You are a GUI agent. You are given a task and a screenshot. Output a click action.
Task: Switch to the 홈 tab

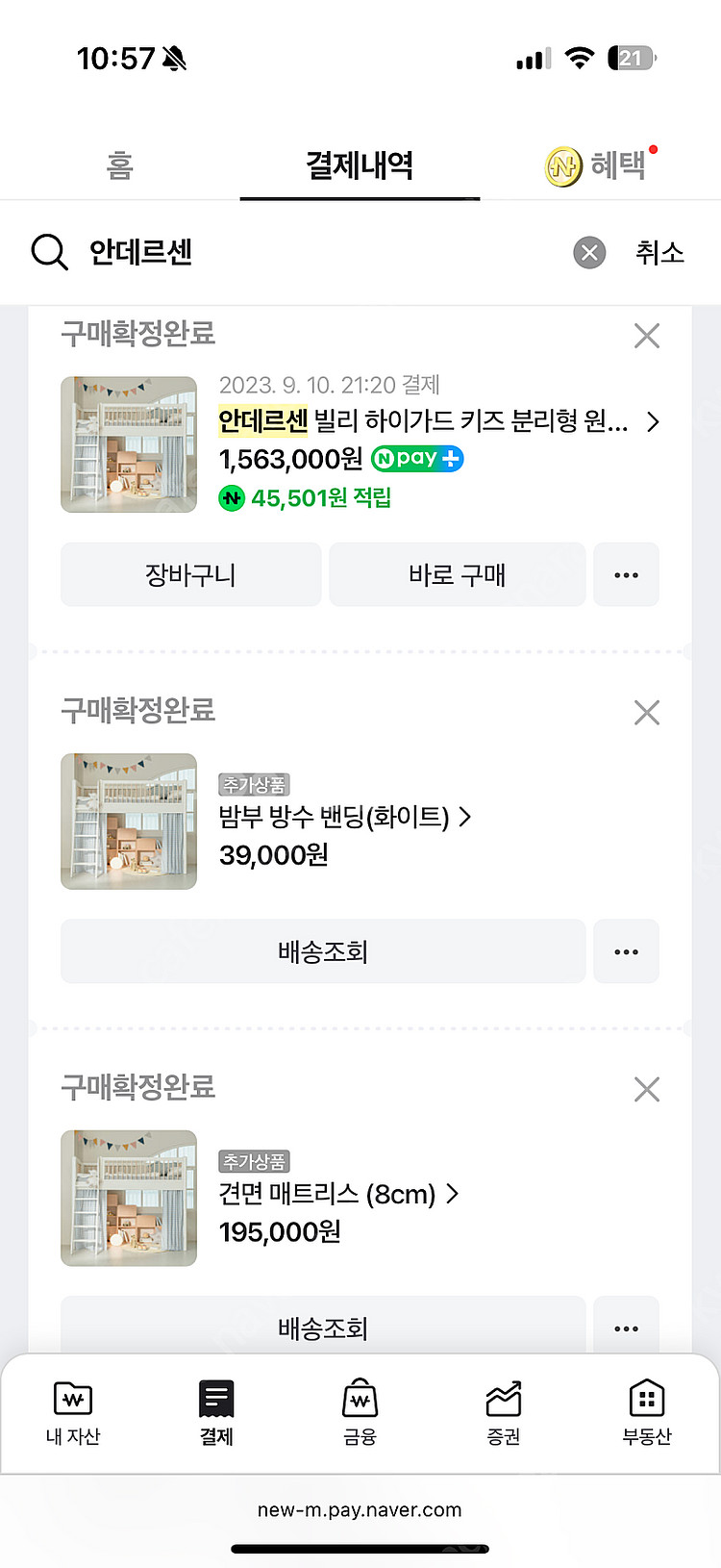(119, 164)
